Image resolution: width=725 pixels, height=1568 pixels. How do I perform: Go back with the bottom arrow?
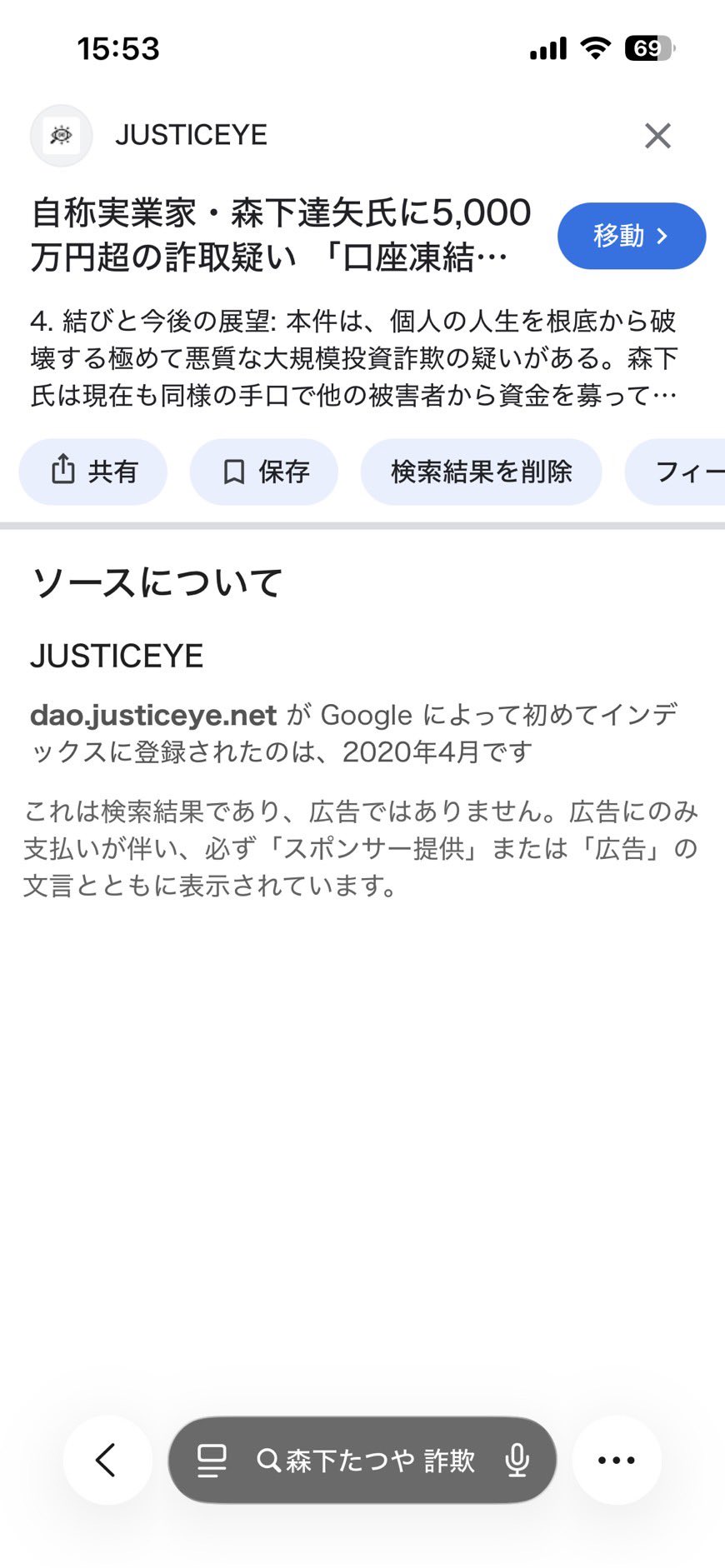pos(107,1460)
